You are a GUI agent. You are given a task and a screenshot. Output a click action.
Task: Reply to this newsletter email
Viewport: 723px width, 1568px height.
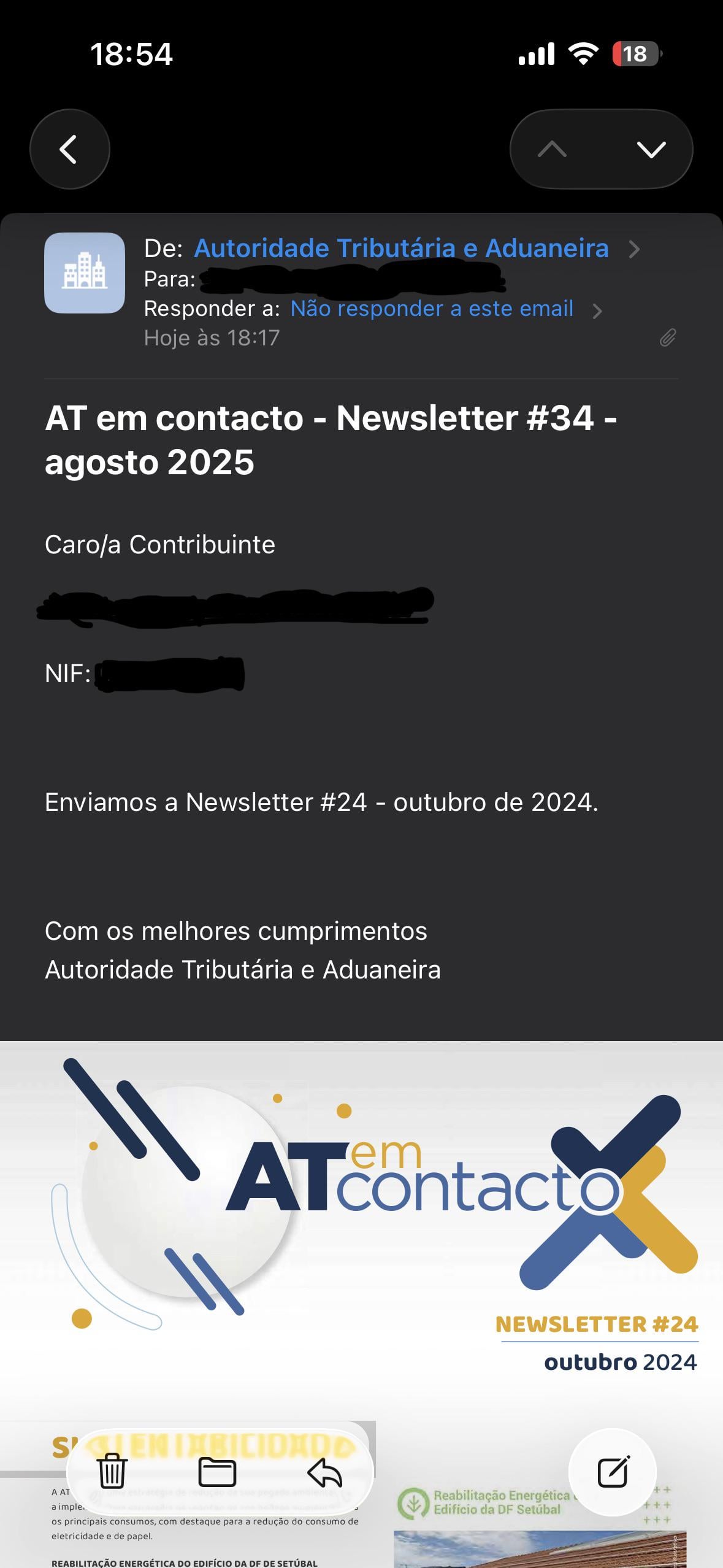pos(324,1471)
